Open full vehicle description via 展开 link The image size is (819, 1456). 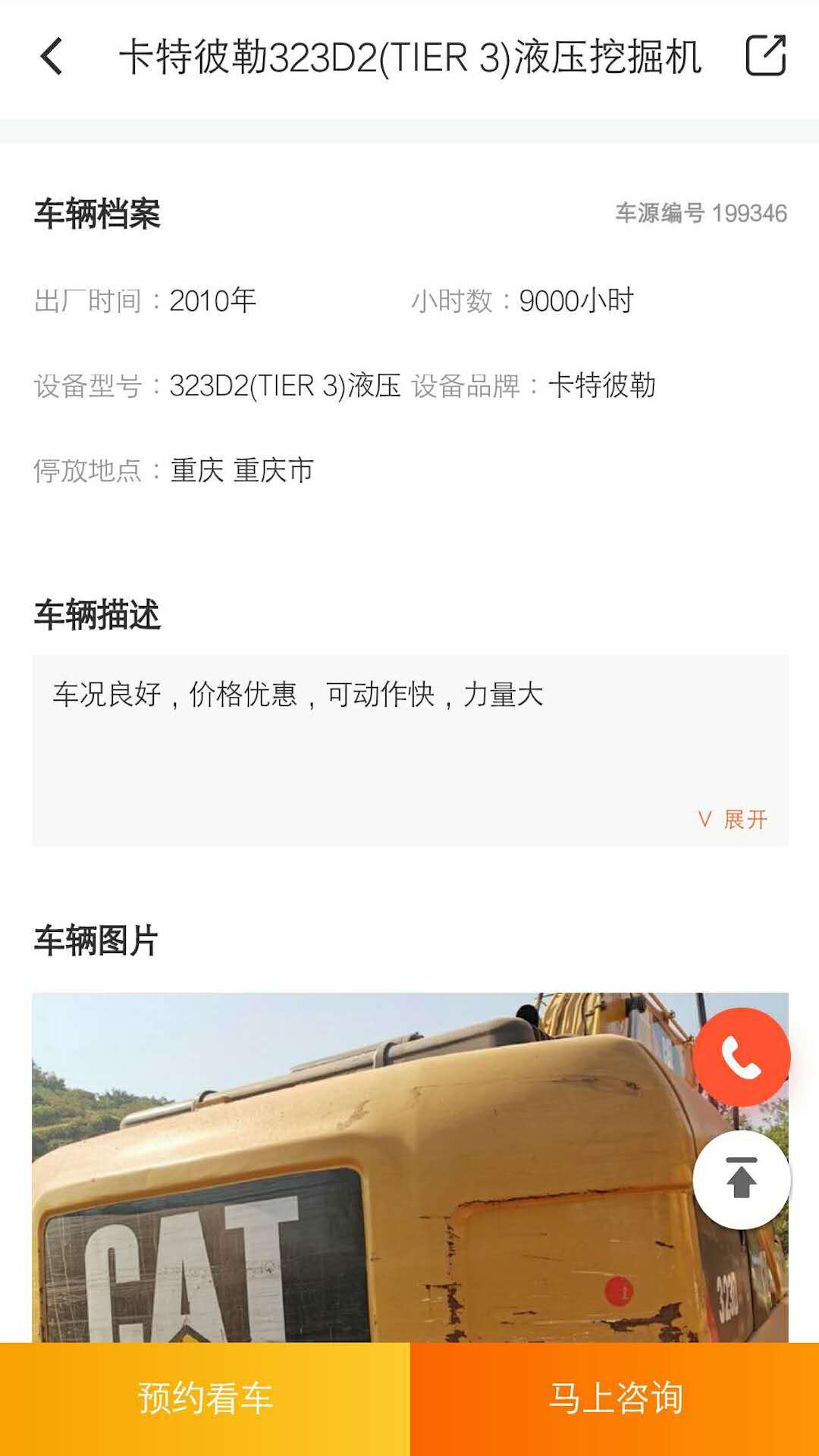[745, 817]
